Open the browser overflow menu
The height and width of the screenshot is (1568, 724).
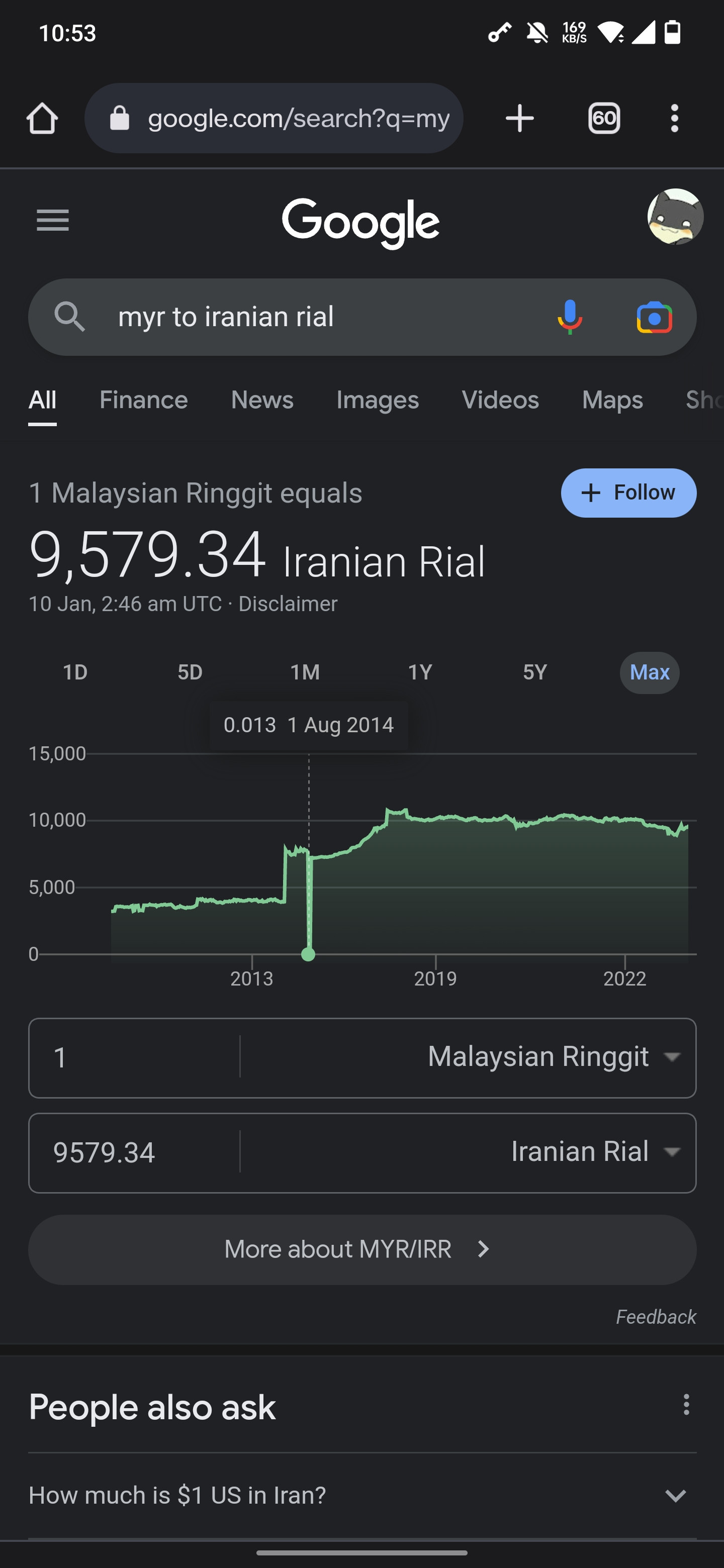point(674,118)
